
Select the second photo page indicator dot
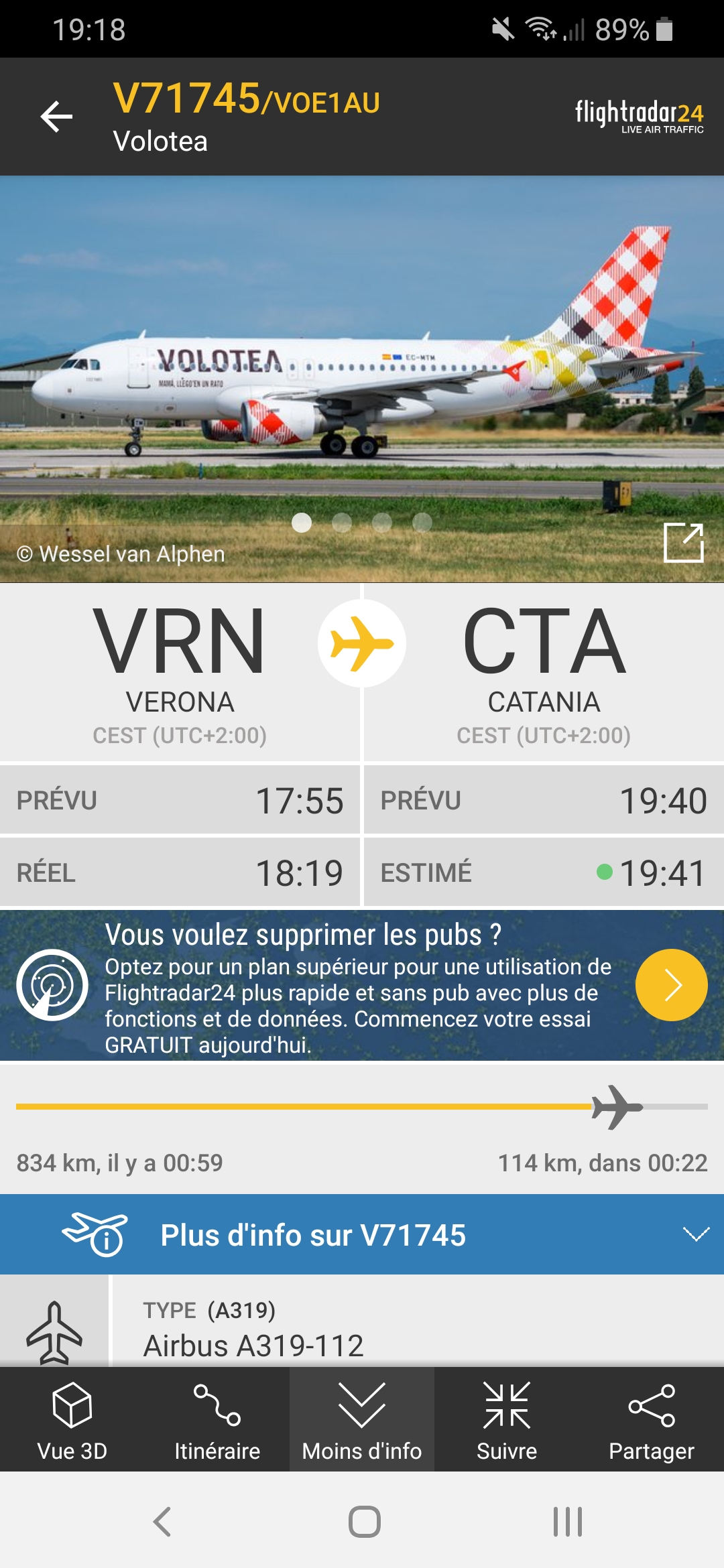(x=342, y=523)
